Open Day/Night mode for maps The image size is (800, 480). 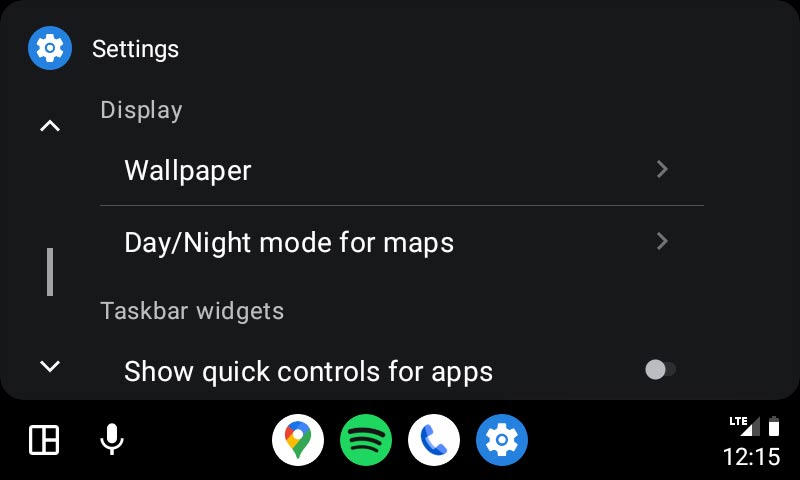[x=400, y=242]
